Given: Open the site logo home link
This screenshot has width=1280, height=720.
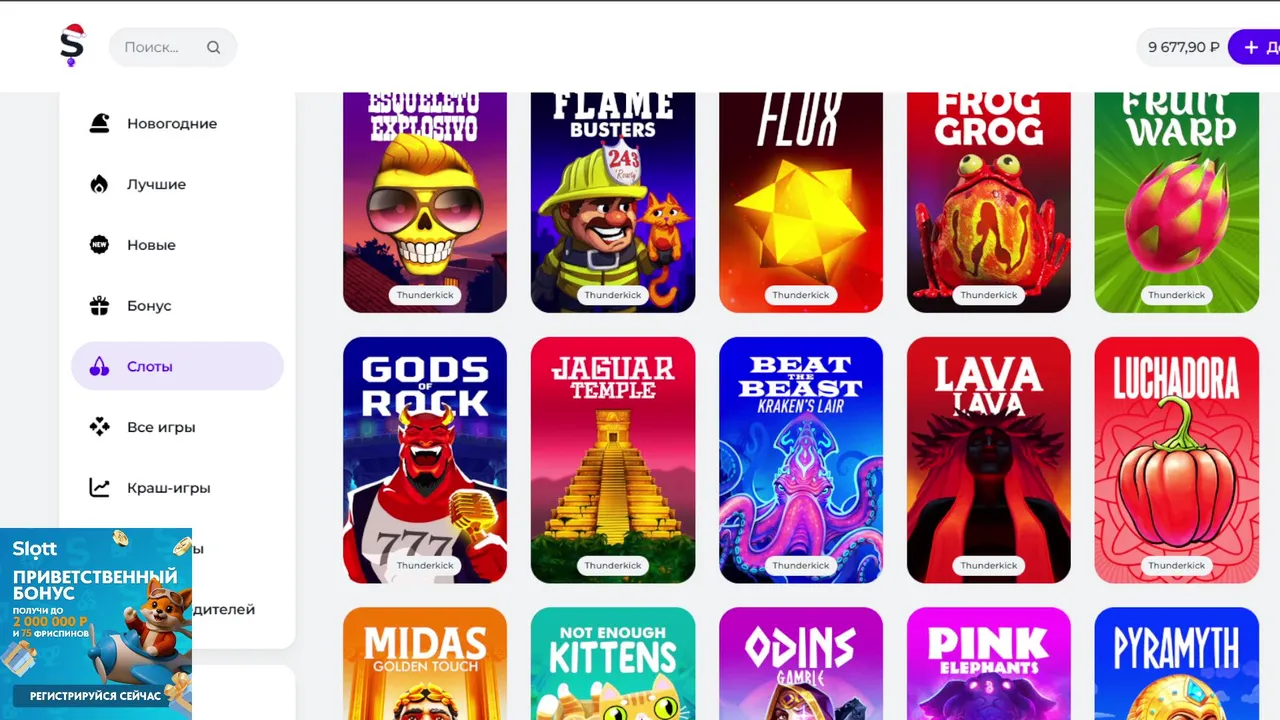Looking at the screenshot, I should 71,46.
